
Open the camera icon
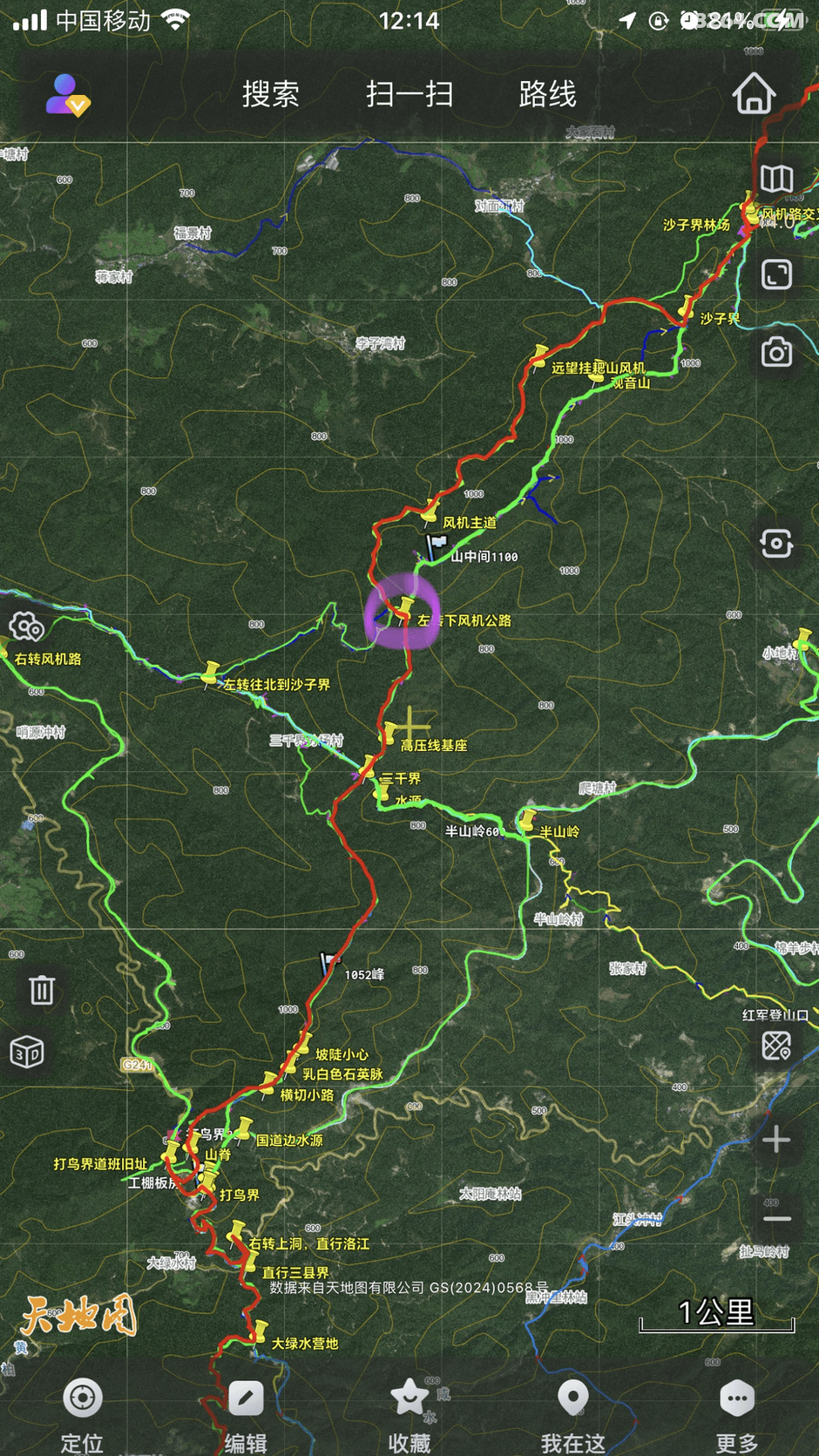click(x=776, y=353)
